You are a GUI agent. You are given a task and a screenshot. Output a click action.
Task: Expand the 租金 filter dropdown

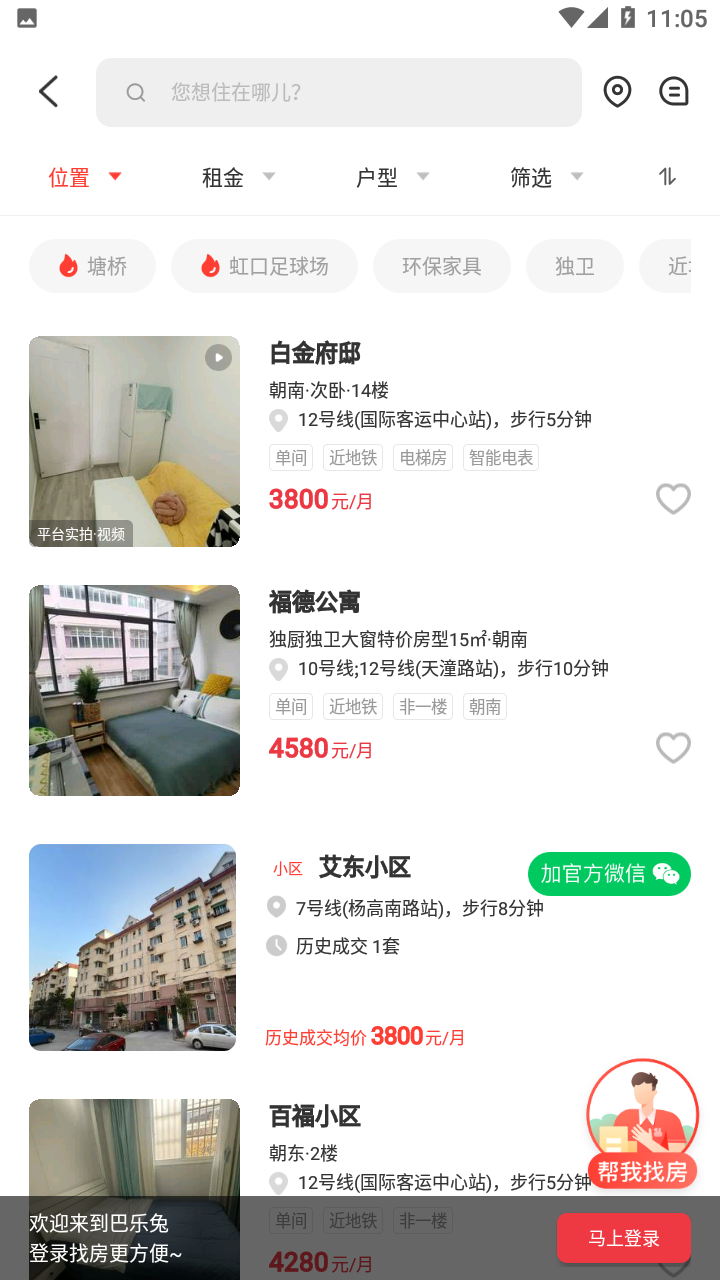(x=238, y=177)
